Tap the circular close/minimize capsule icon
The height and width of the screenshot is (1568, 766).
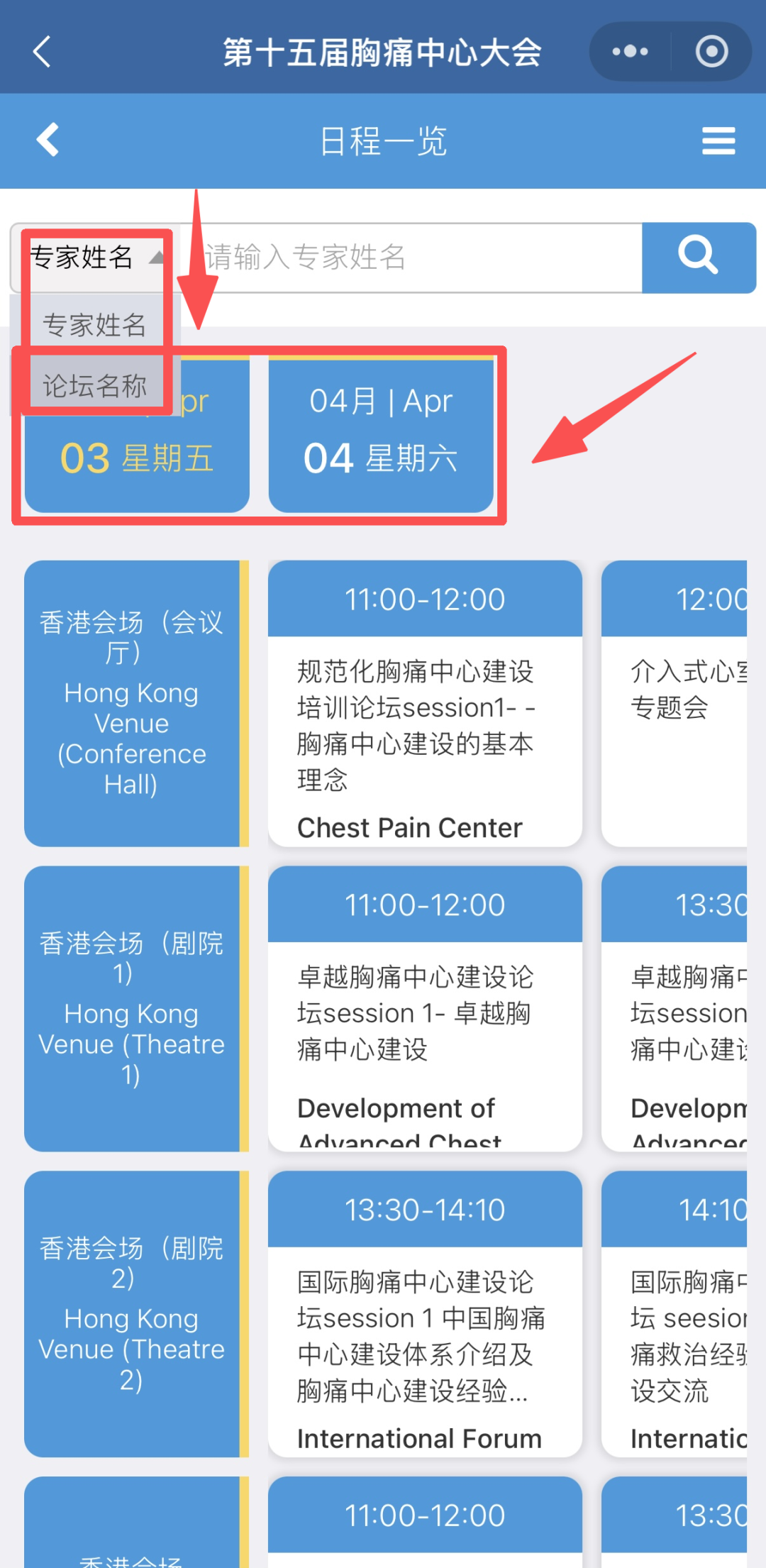point(711,50)
